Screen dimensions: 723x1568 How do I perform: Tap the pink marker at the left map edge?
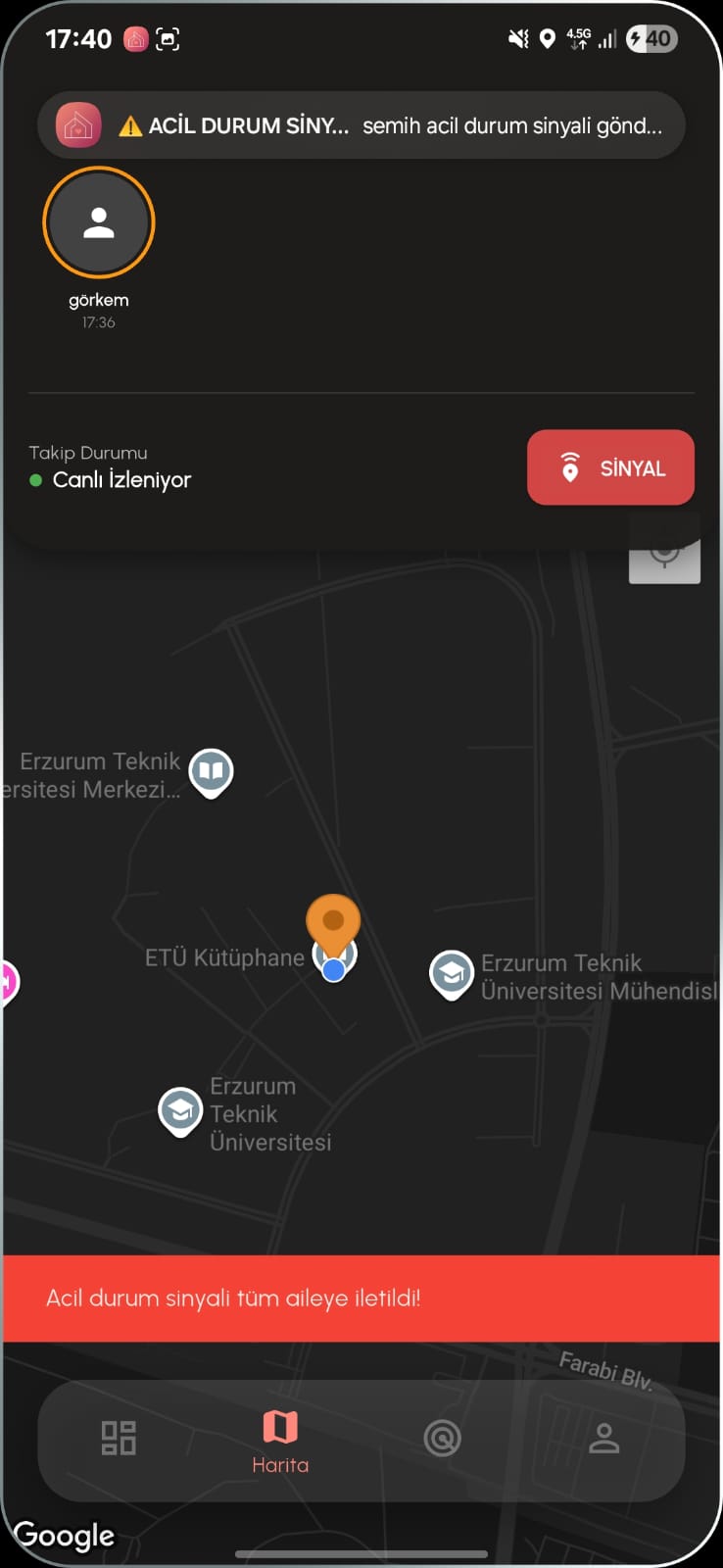[7, 980]
